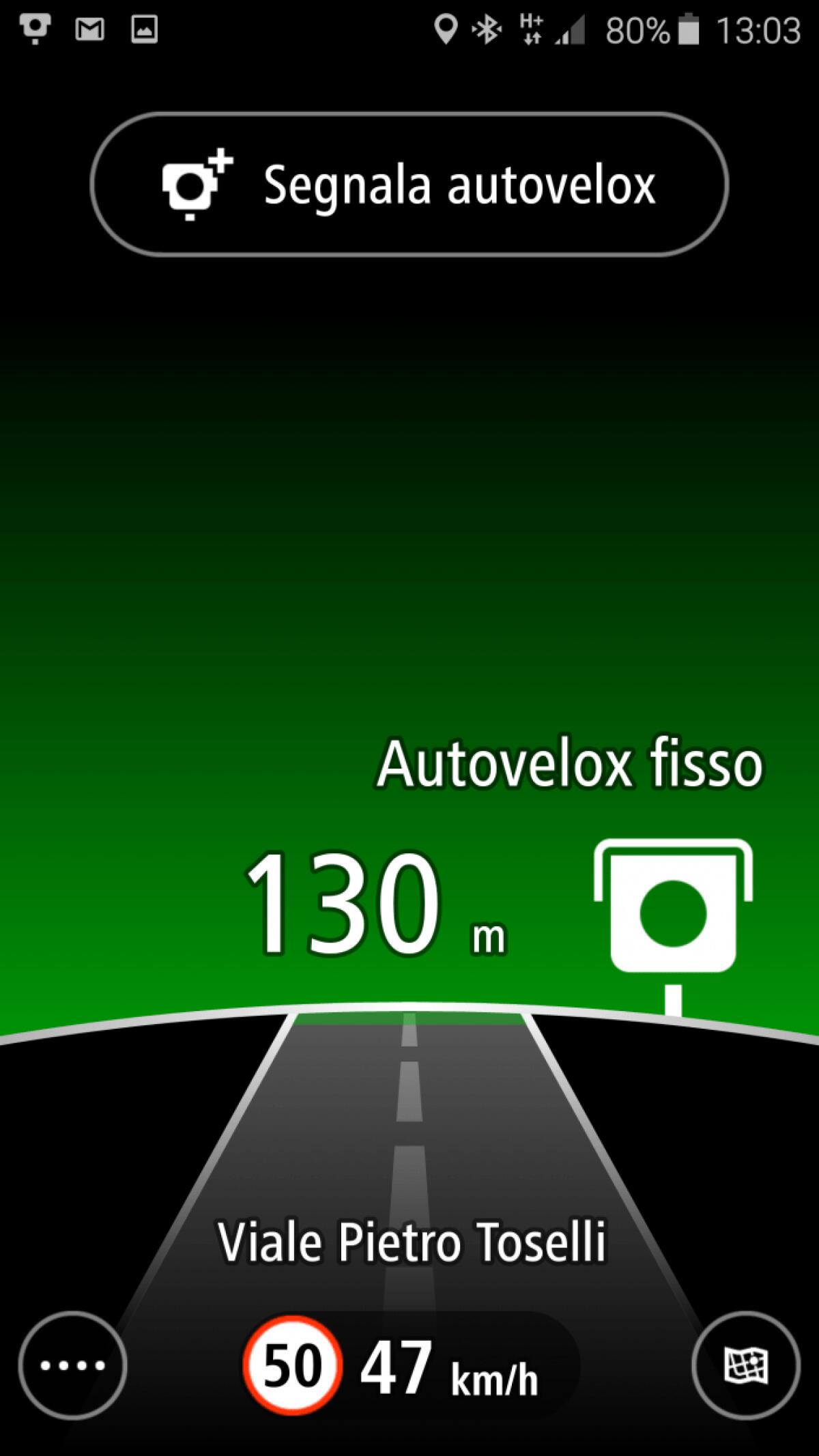
Task: Tap the Gmail notification icon
Action: coord(89,27)
